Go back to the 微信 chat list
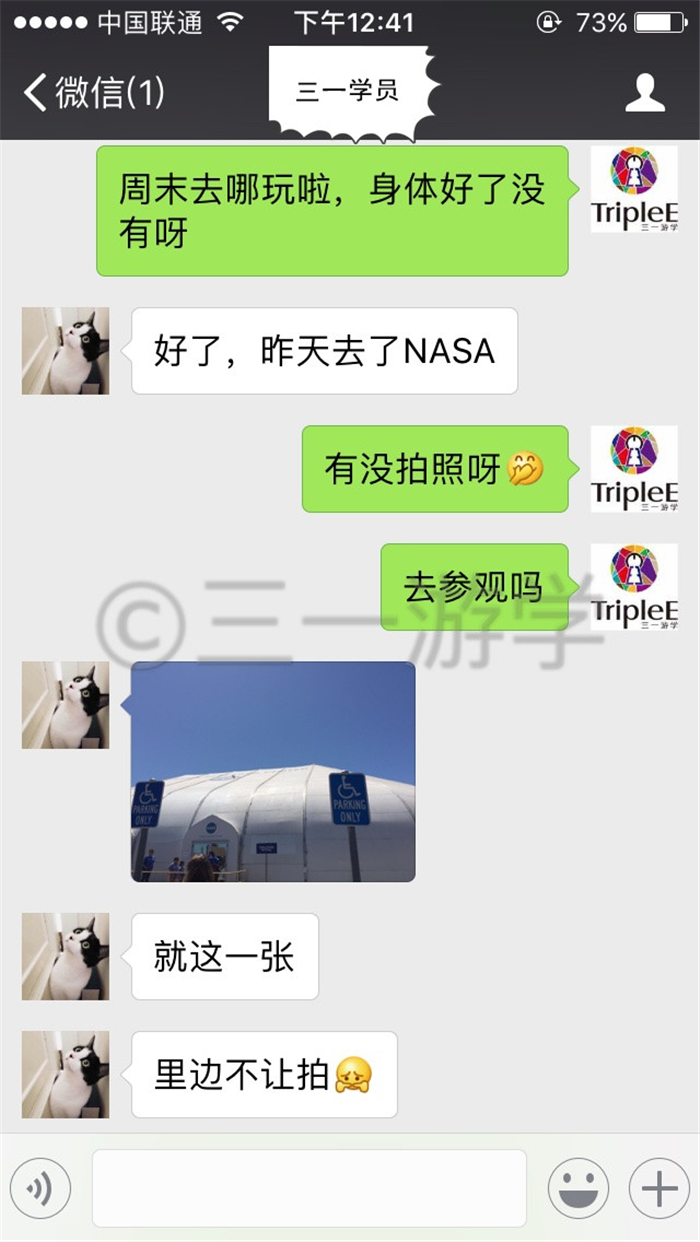Viewport: 700px width, 1242px height. (x=93, y=93)
